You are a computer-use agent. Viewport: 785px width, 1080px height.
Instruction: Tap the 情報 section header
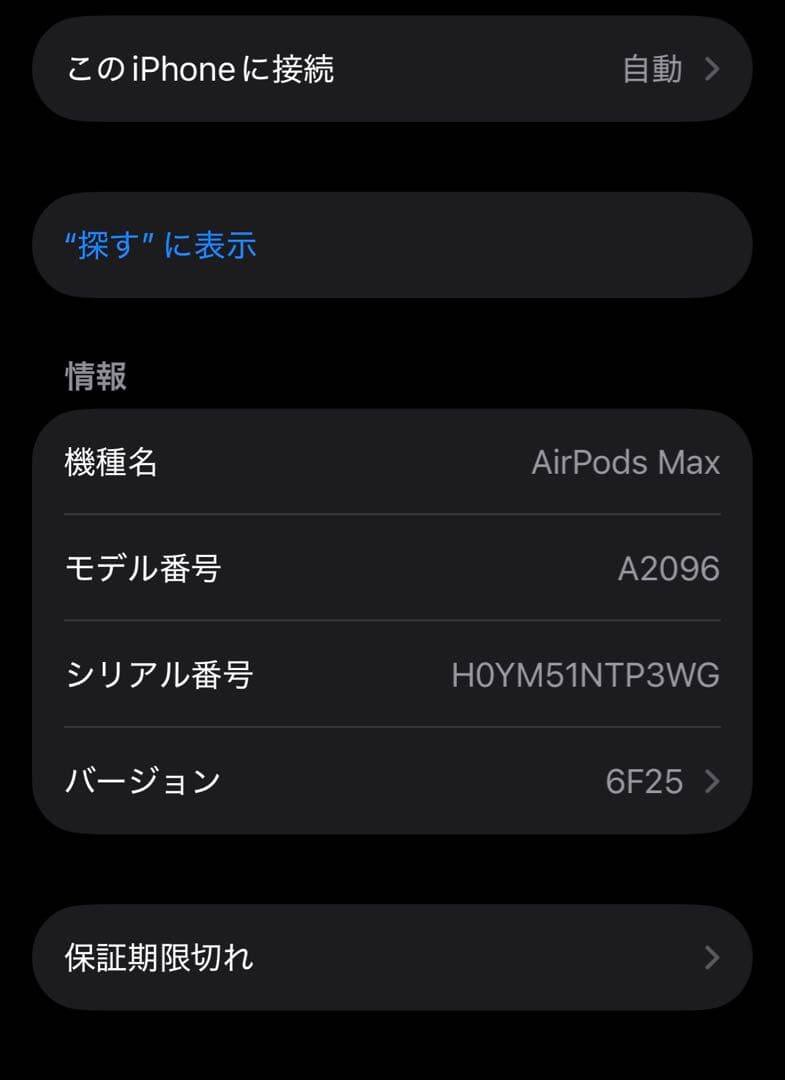click(93, 375)
